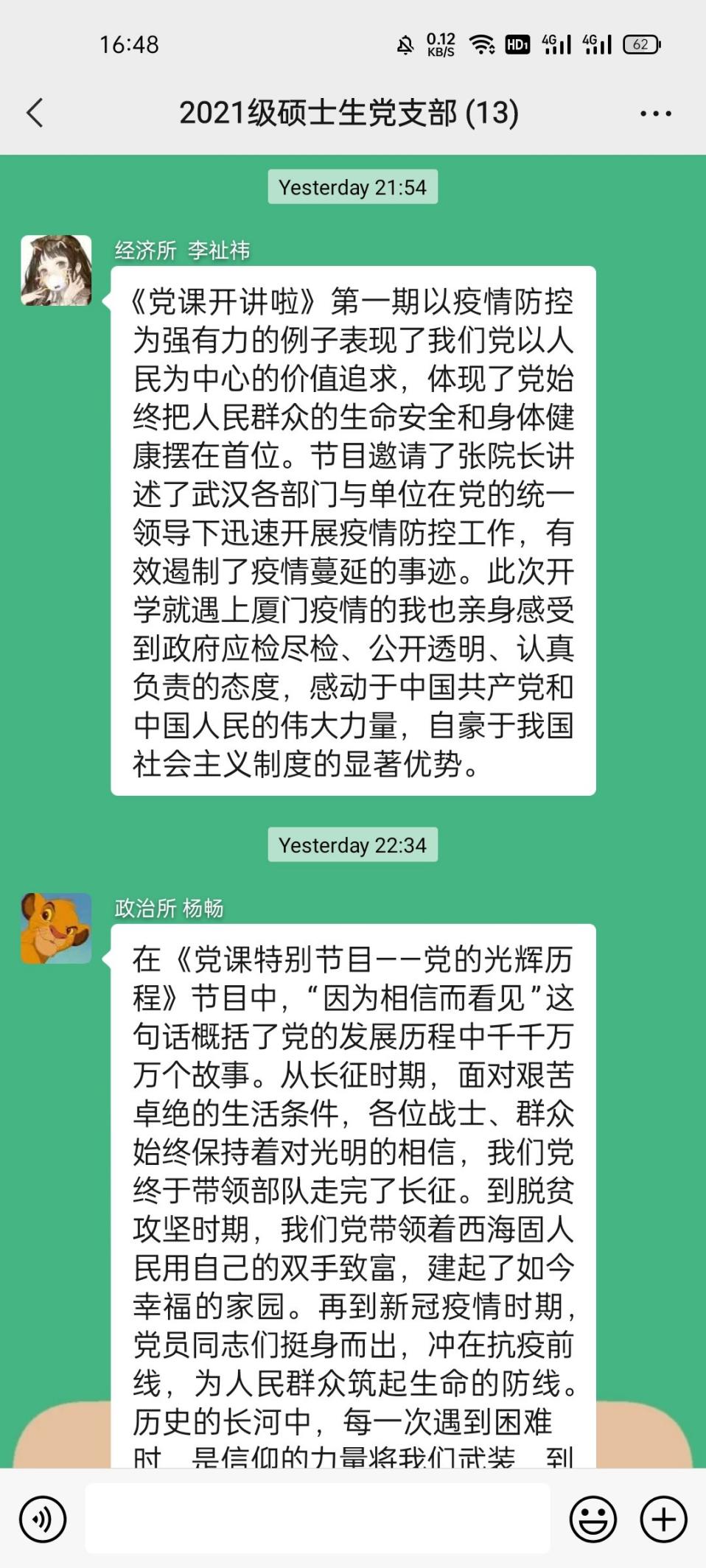The height and width of the screenshot is (1568, 706).
Task: Open the plus attachments menu
Action: pos(663,1519)
